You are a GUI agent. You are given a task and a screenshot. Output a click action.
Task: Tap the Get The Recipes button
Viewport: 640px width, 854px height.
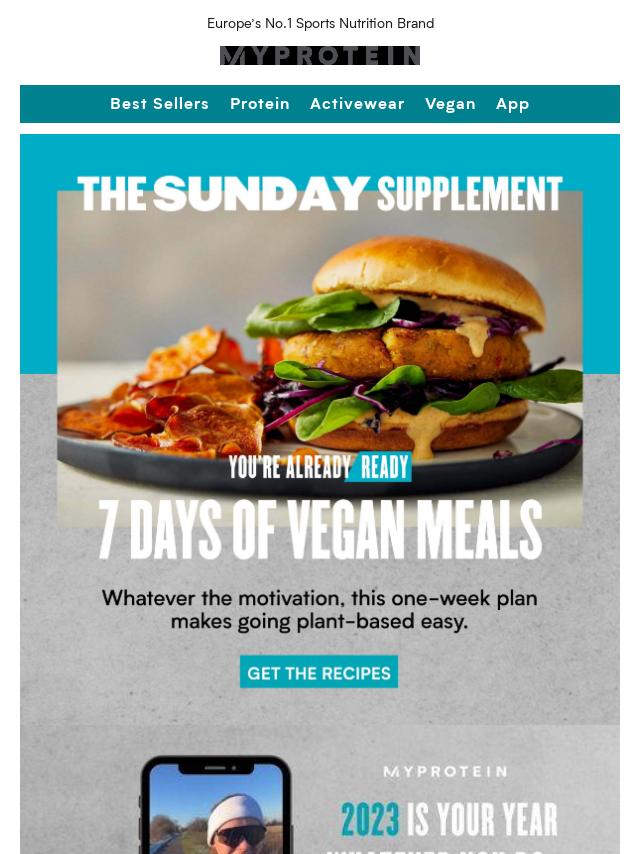[319, 672]
